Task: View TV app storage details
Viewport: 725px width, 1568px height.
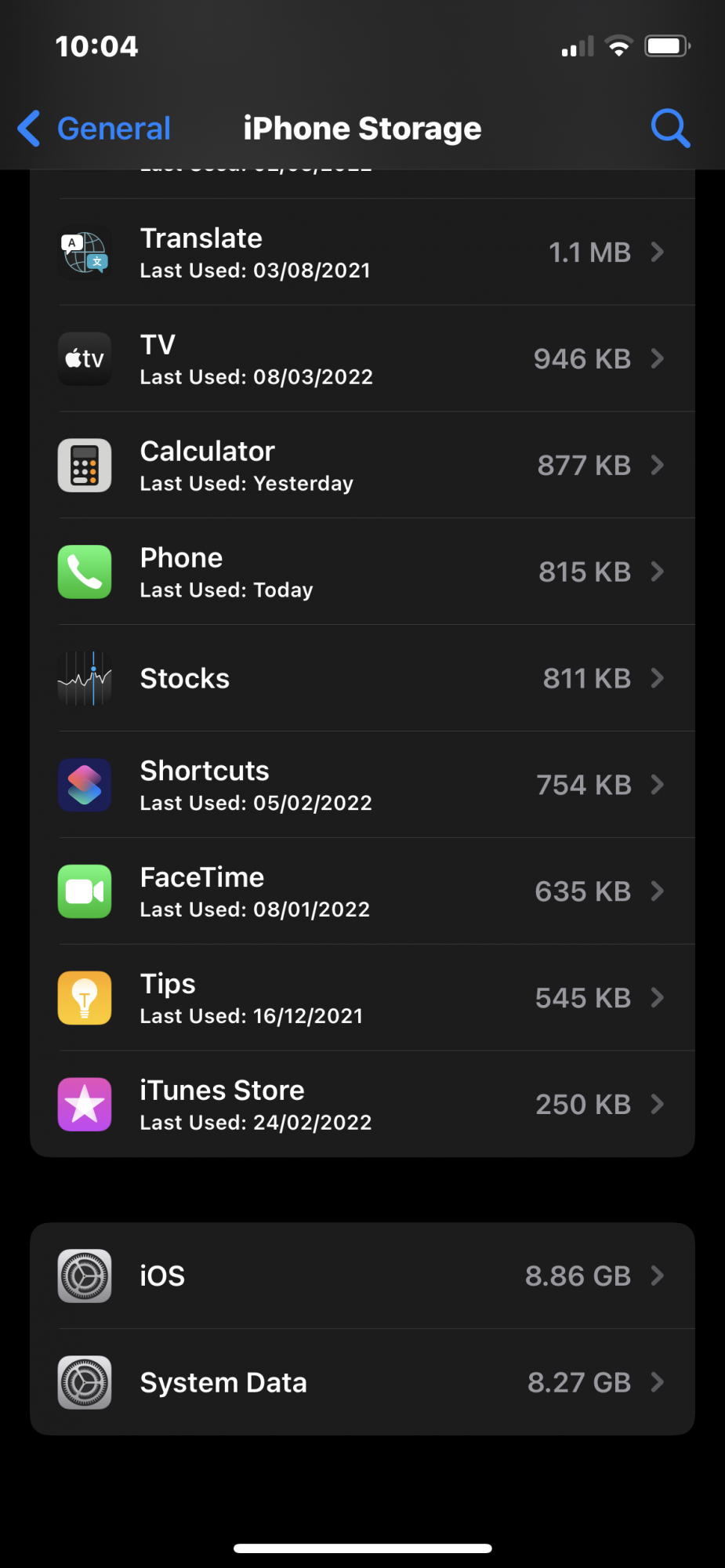Action: click(362, 359)
